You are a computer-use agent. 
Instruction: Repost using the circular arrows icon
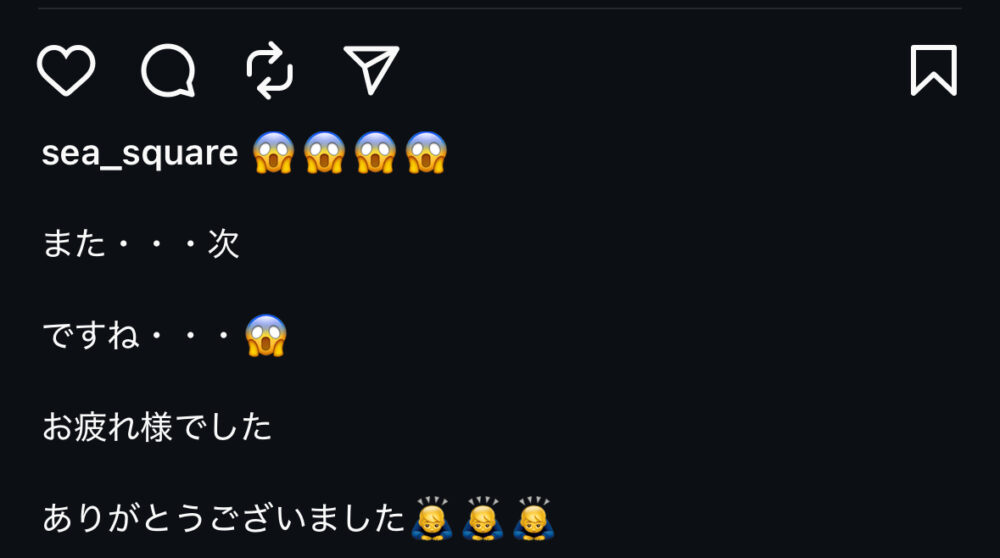(270, 72)
